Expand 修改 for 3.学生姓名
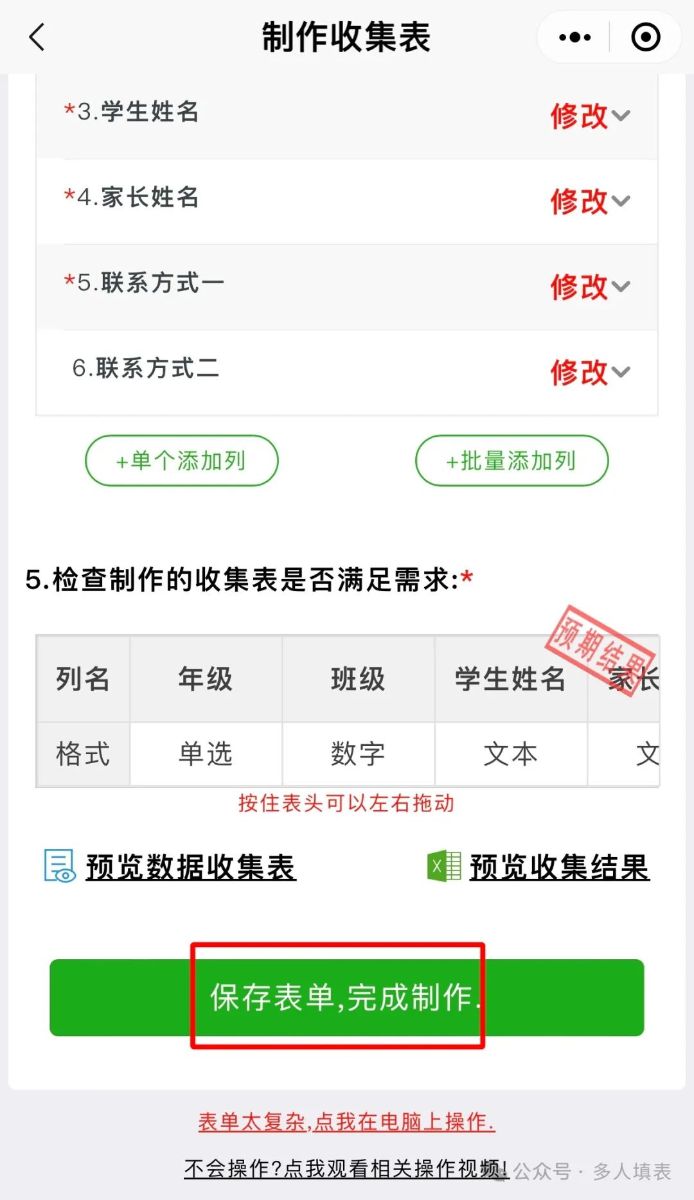694x1200 pixels. tap(589, 116)
